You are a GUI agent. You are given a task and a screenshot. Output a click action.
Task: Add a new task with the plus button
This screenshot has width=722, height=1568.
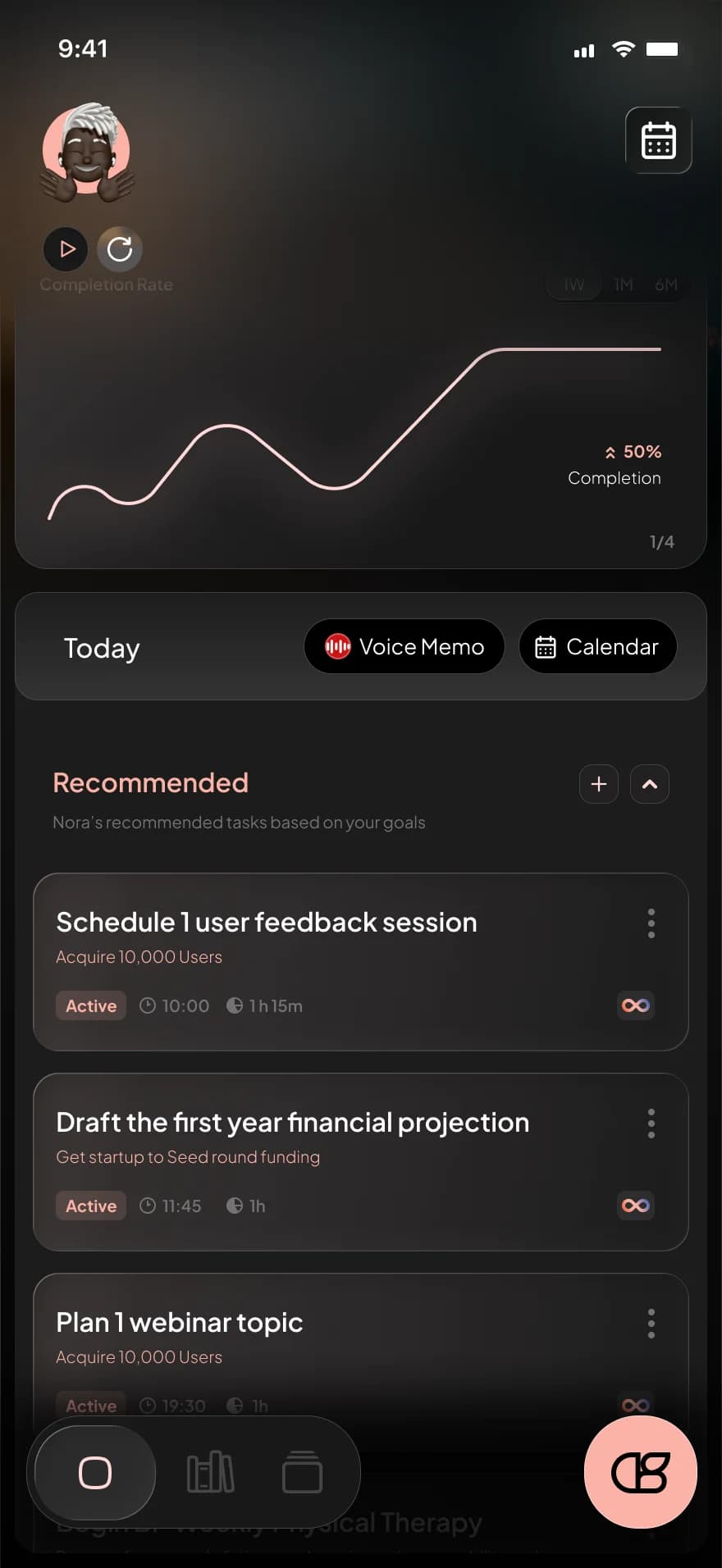coord(598,784)
